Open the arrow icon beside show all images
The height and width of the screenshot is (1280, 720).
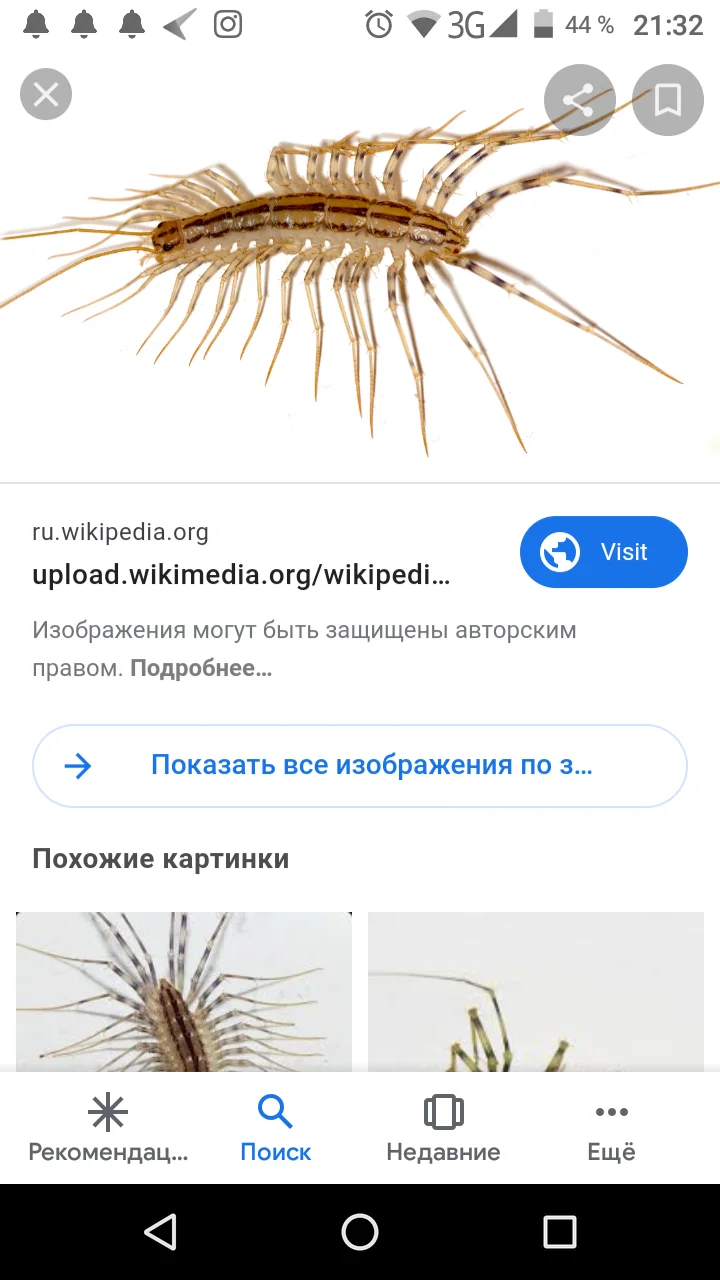tap(78, 765)
